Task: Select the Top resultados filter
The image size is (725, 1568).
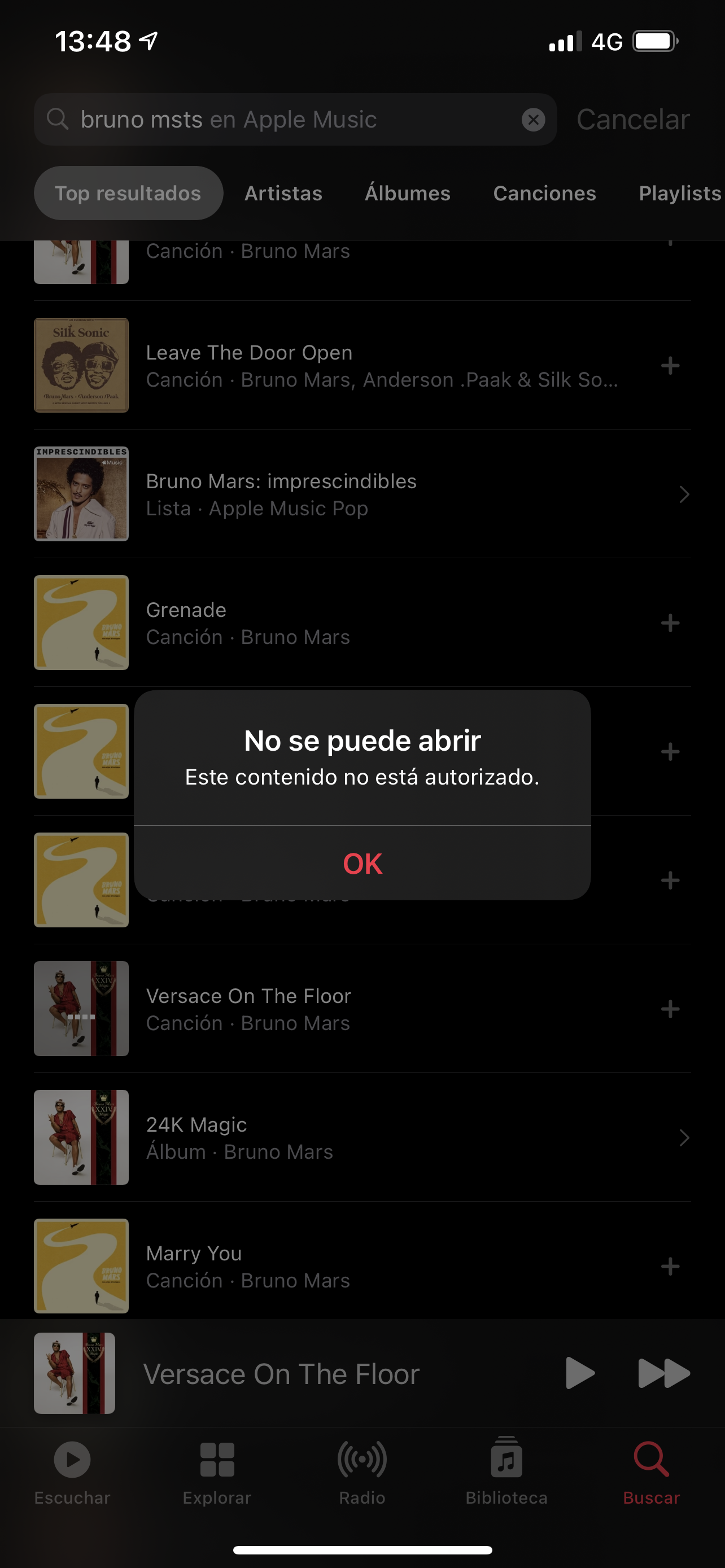Action: click(128, 194)
